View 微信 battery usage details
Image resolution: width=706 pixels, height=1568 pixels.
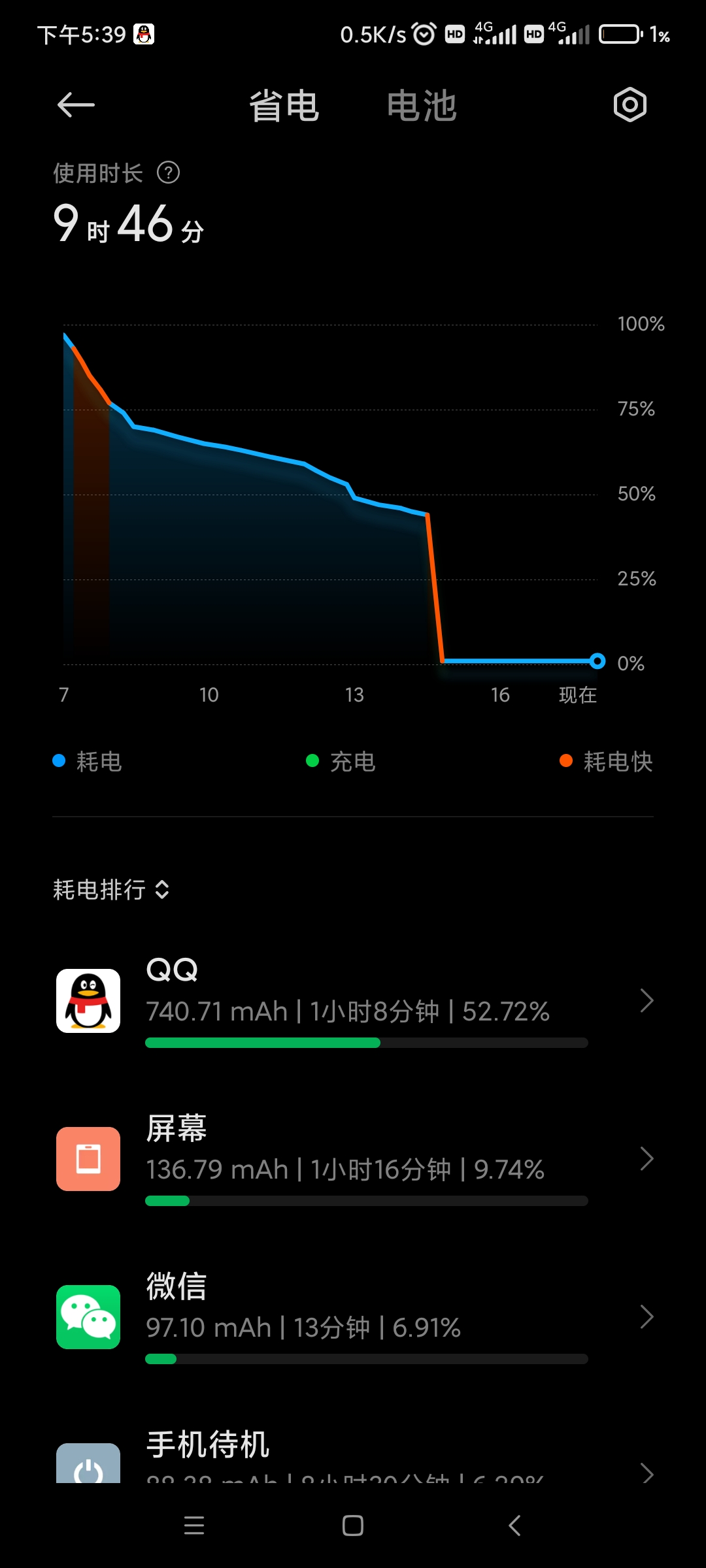coord(353,1317)
